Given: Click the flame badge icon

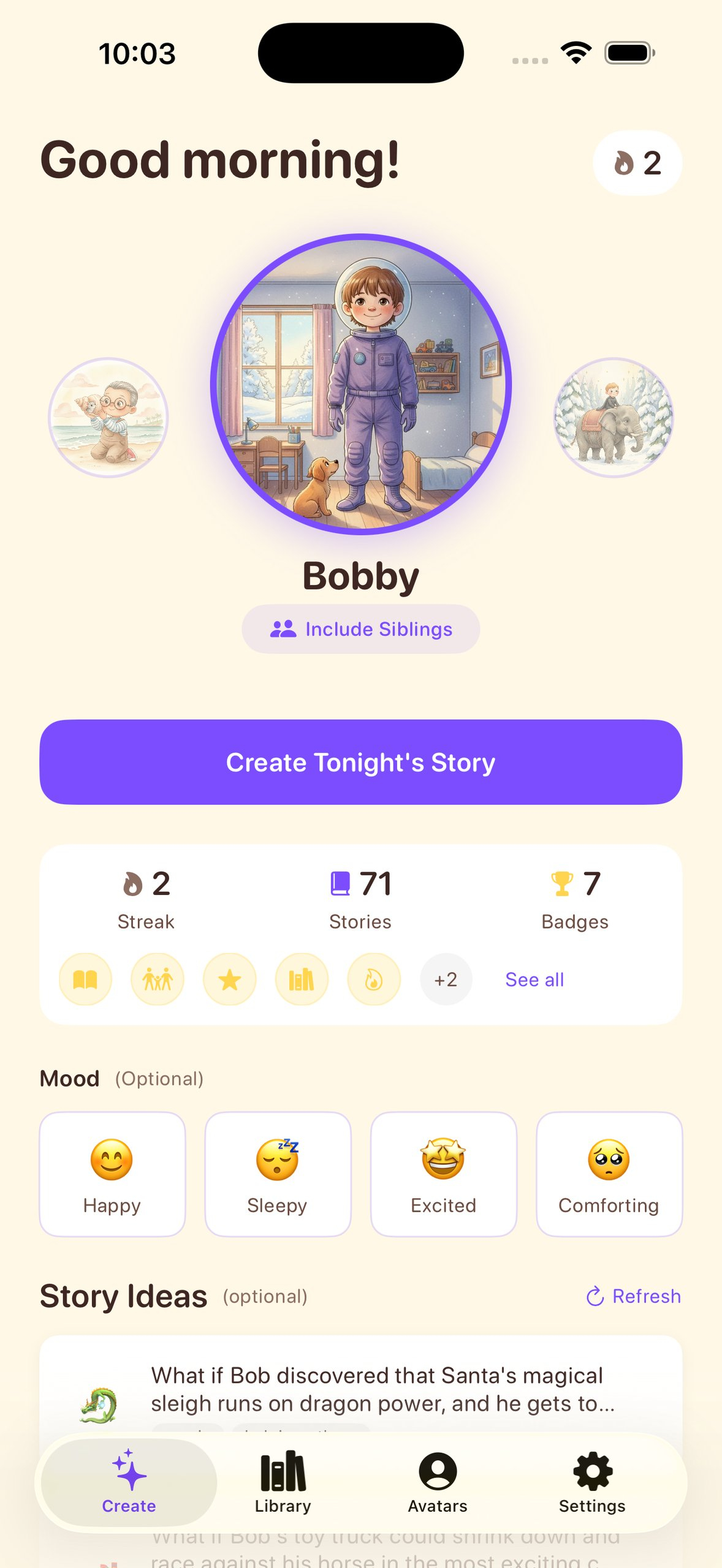Looking at the screenshot, I should [374, 979].
